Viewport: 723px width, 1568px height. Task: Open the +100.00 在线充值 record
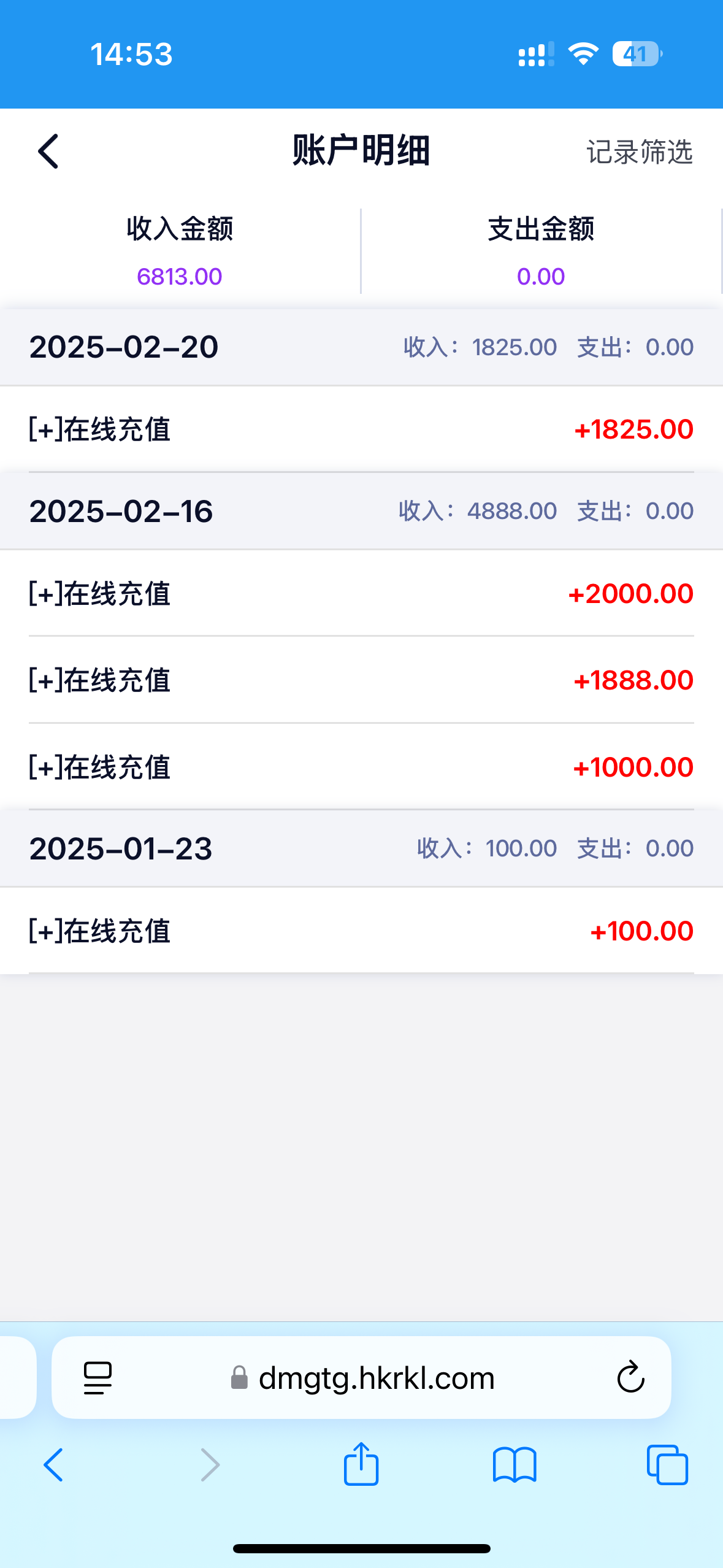(361, 931)
